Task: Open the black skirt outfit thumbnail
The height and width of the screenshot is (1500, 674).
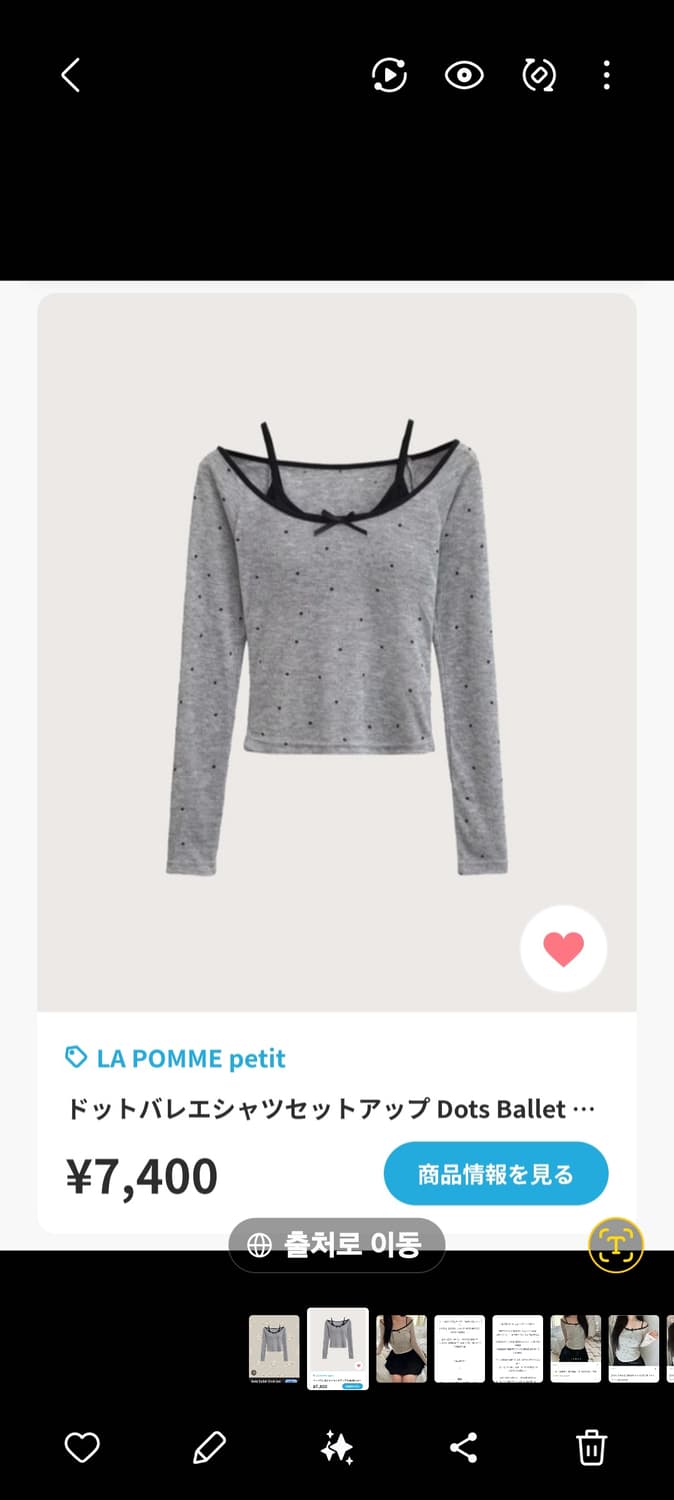Action: (x=401, y=1348)
